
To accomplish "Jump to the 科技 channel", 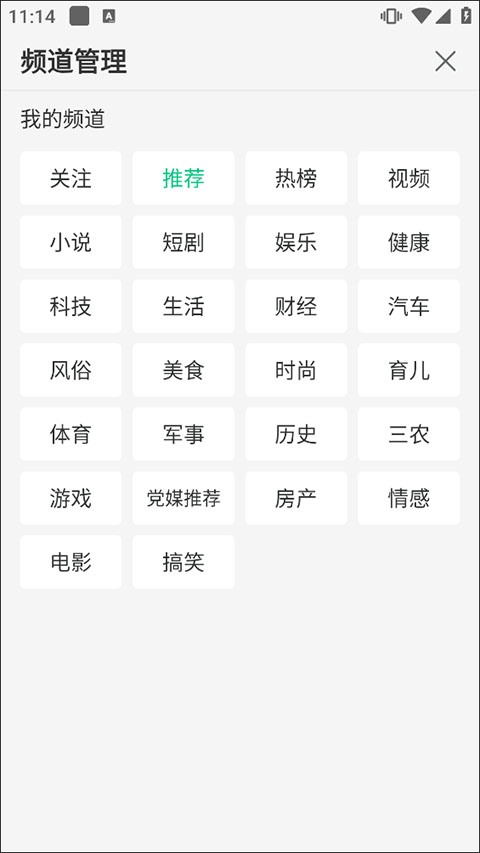I will click(x=71, y=306).
